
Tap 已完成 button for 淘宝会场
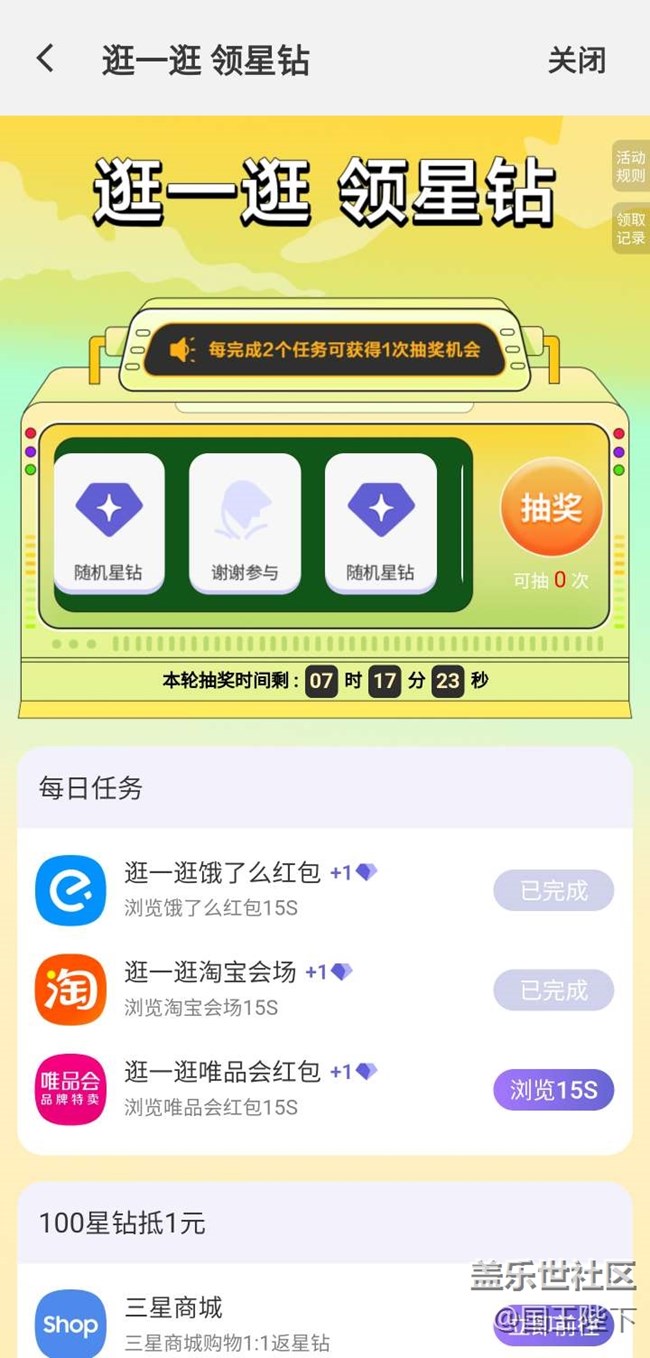point(553,990)
